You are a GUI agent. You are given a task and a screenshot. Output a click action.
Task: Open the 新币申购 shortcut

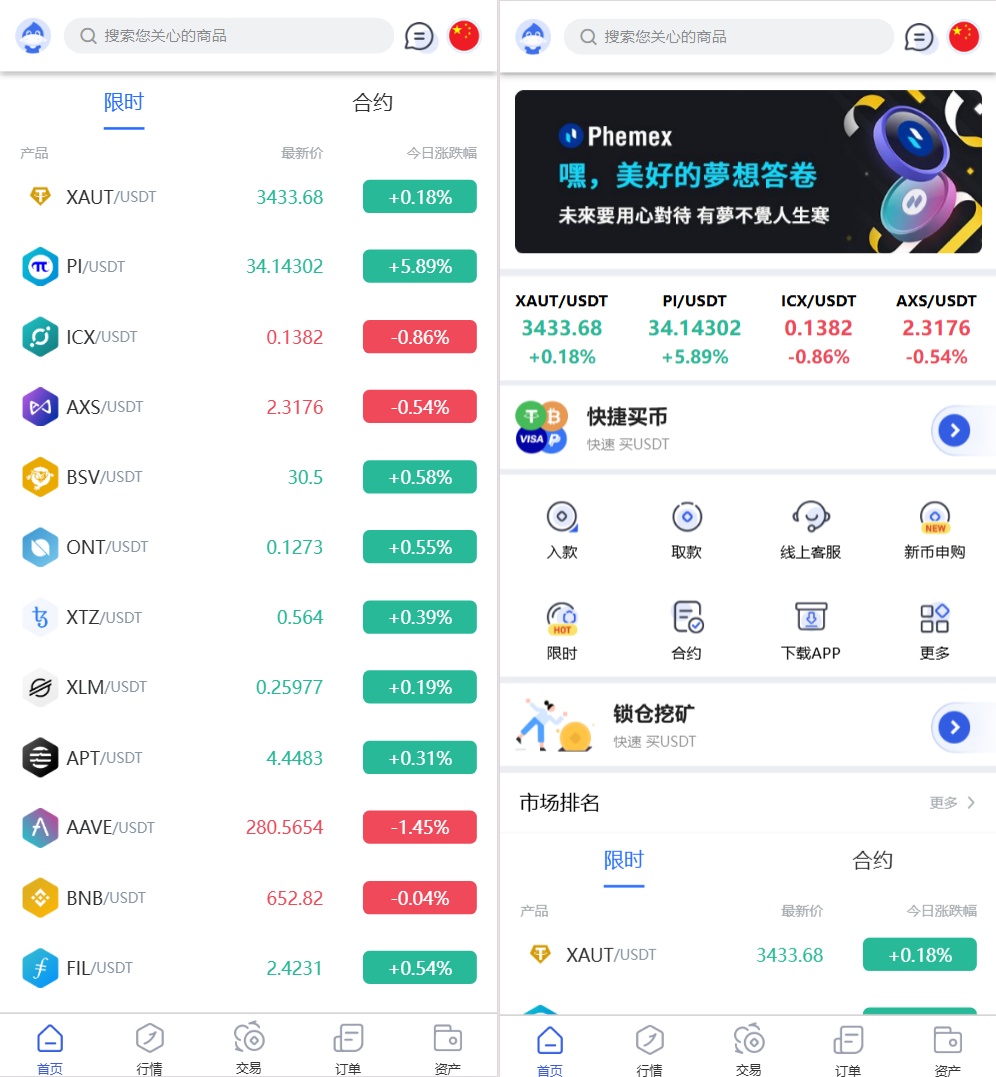934,530
